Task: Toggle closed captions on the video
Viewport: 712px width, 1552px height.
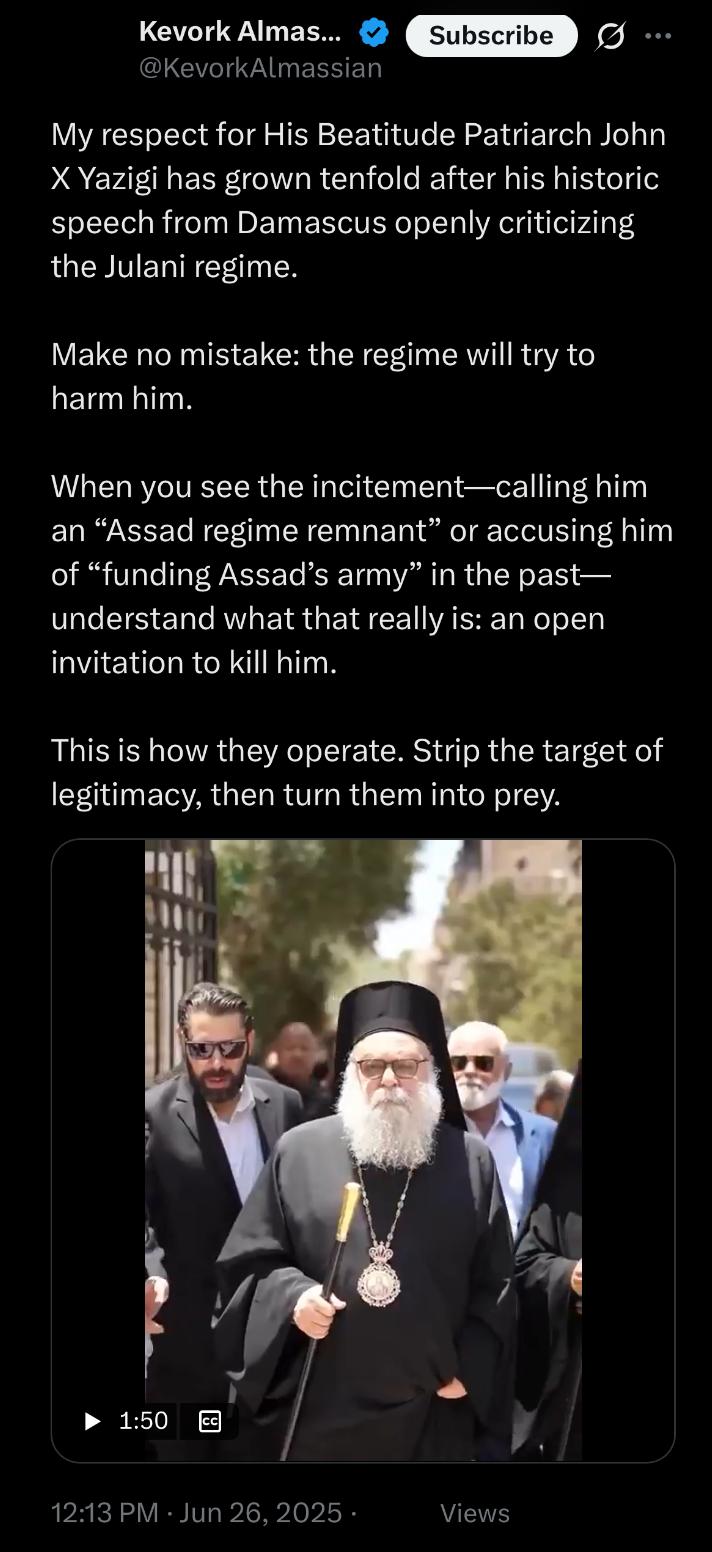Action: 210,1420
